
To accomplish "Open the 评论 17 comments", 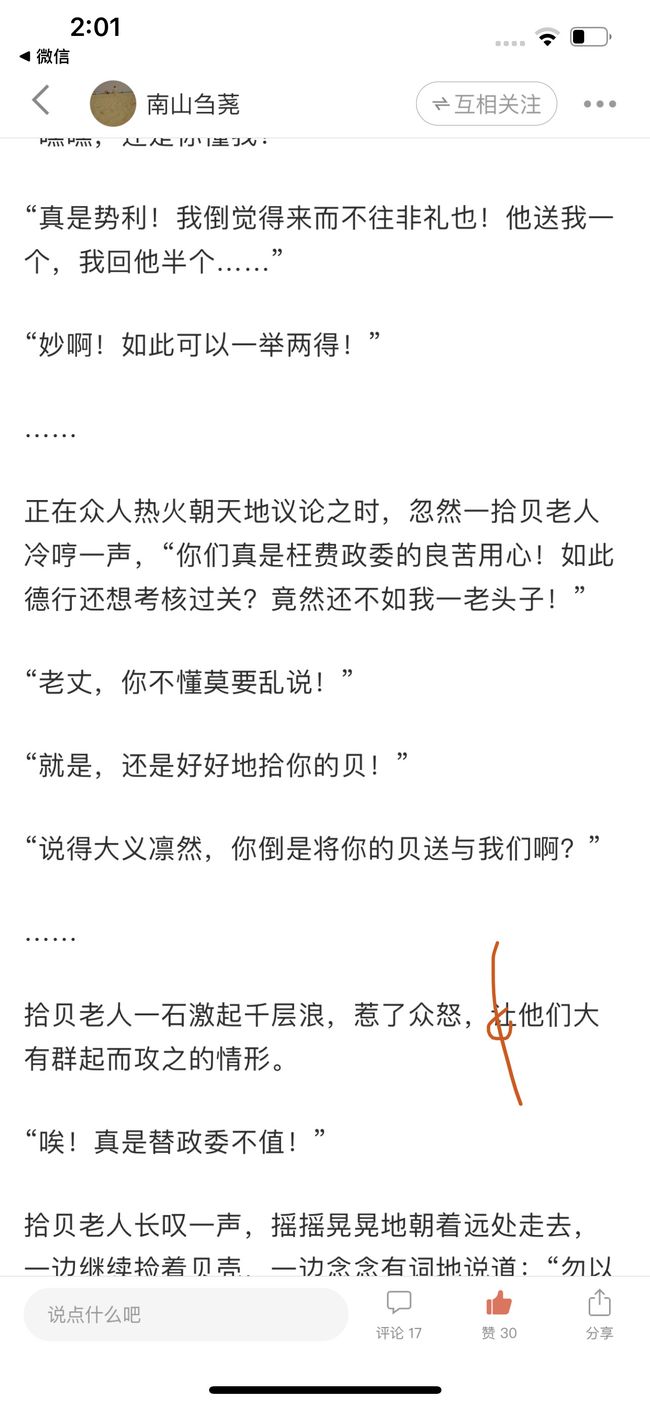I will pyautogui.click(x=399, y=1315).
